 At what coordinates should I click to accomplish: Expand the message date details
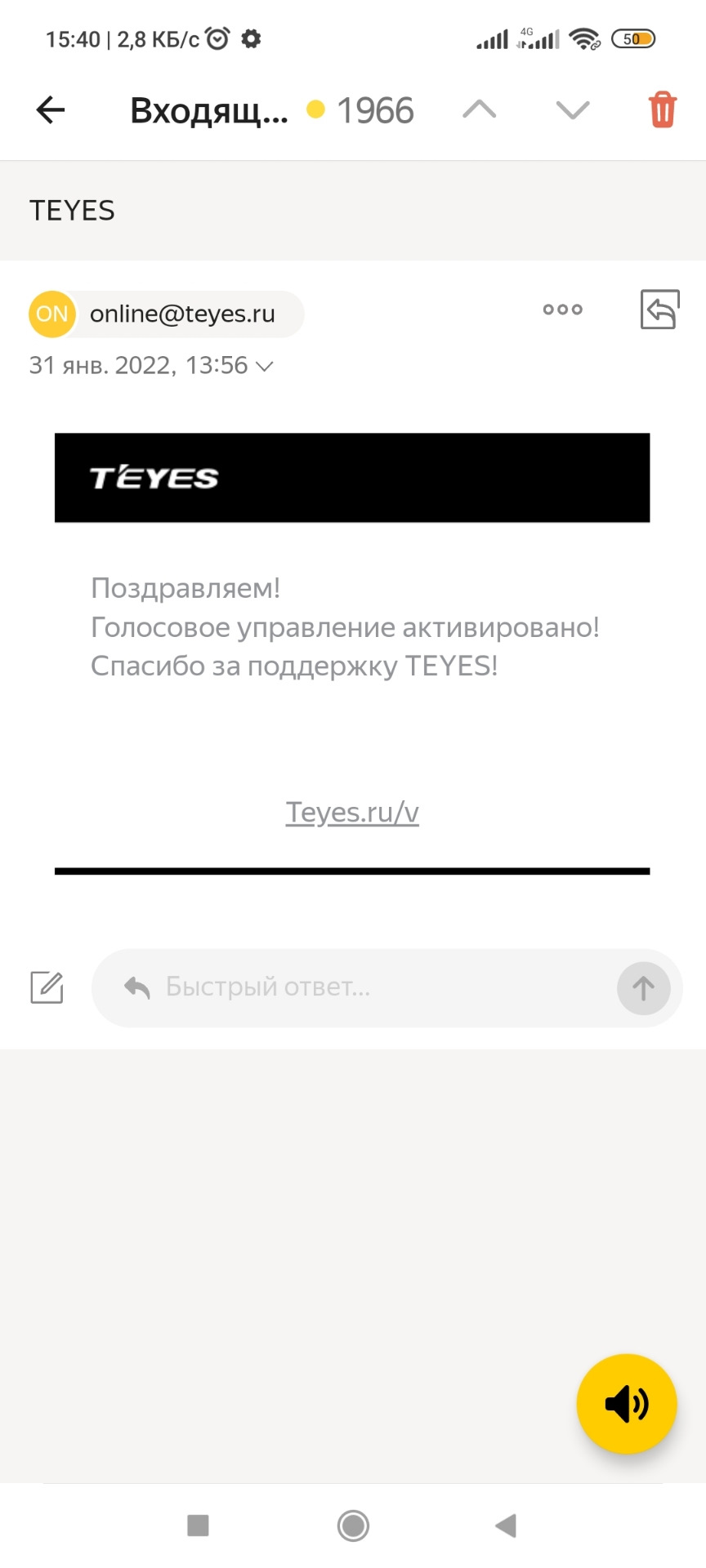(265, 366)
